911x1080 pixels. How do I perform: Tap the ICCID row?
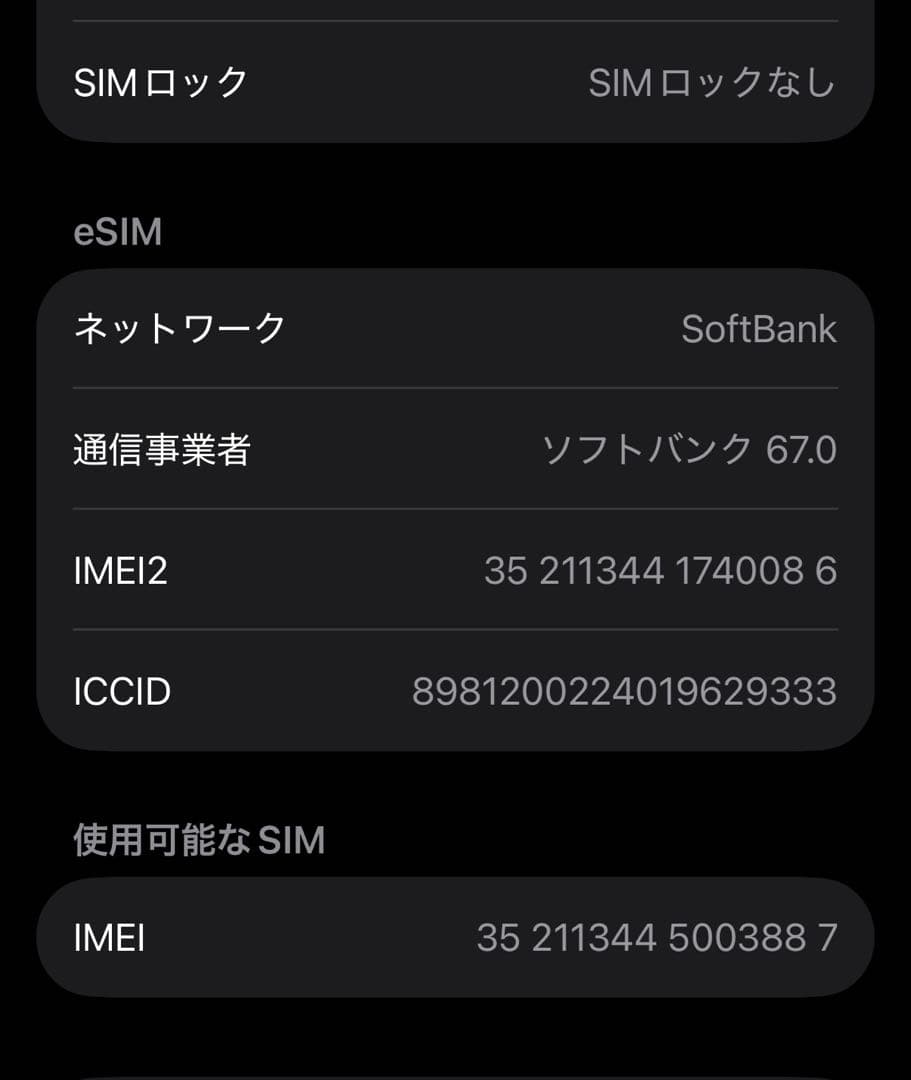coord(455,690)
